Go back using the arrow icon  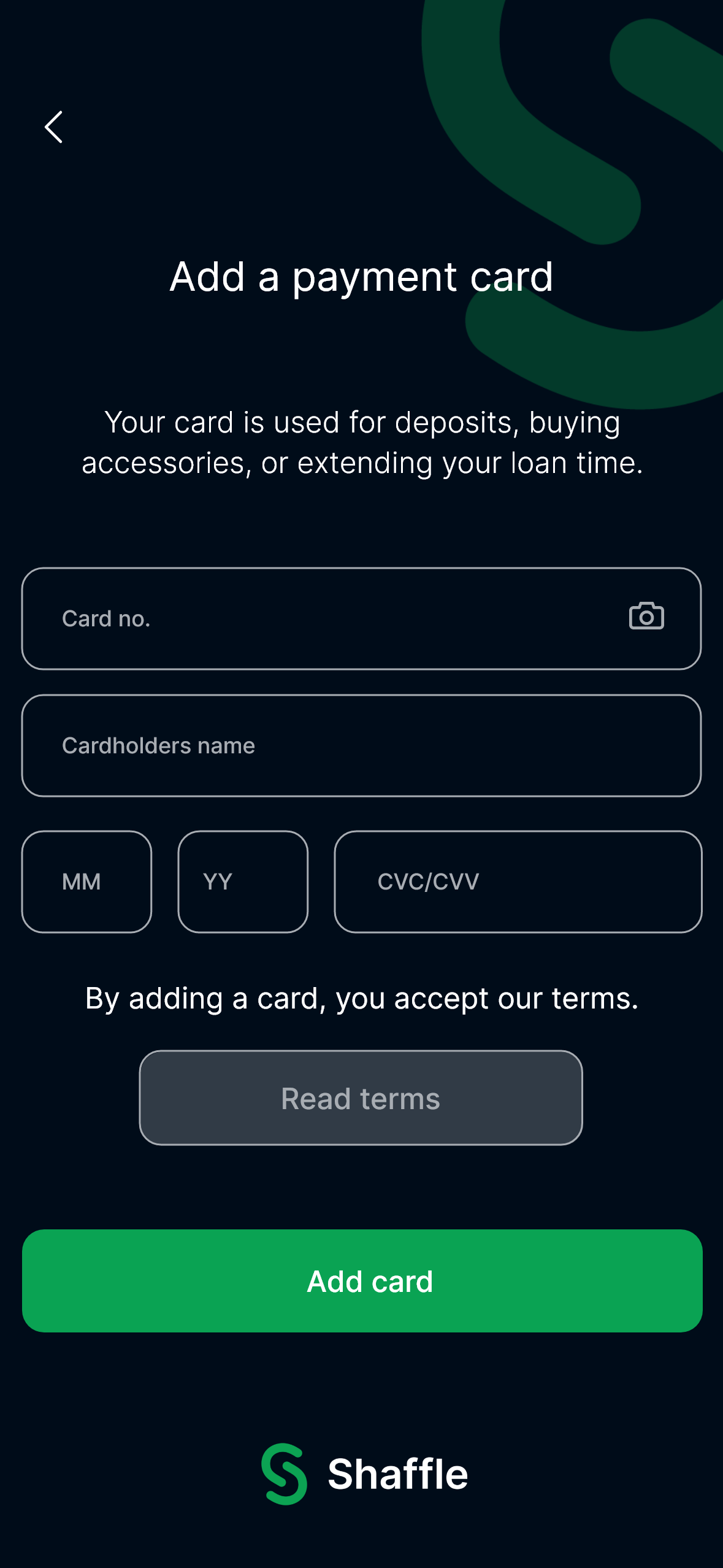pos(54,127)
